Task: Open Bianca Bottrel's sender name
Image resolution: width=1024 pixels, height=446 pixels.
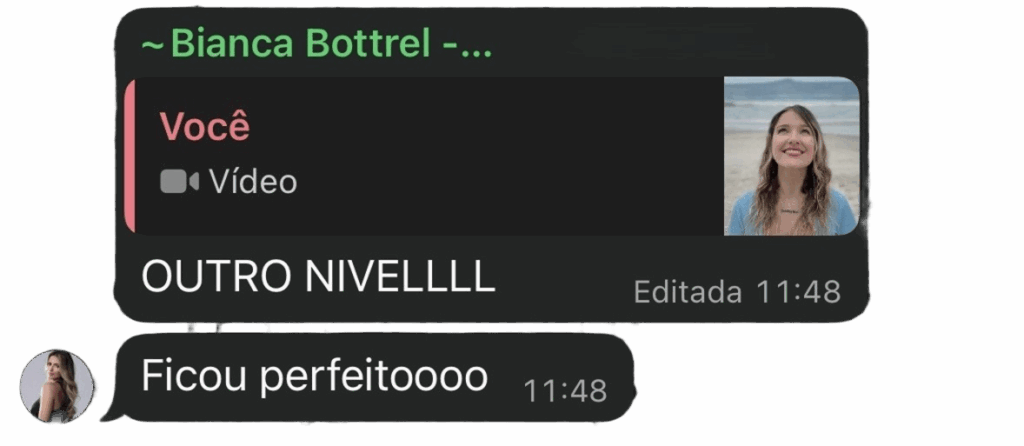Action: (x=317, y=45)
